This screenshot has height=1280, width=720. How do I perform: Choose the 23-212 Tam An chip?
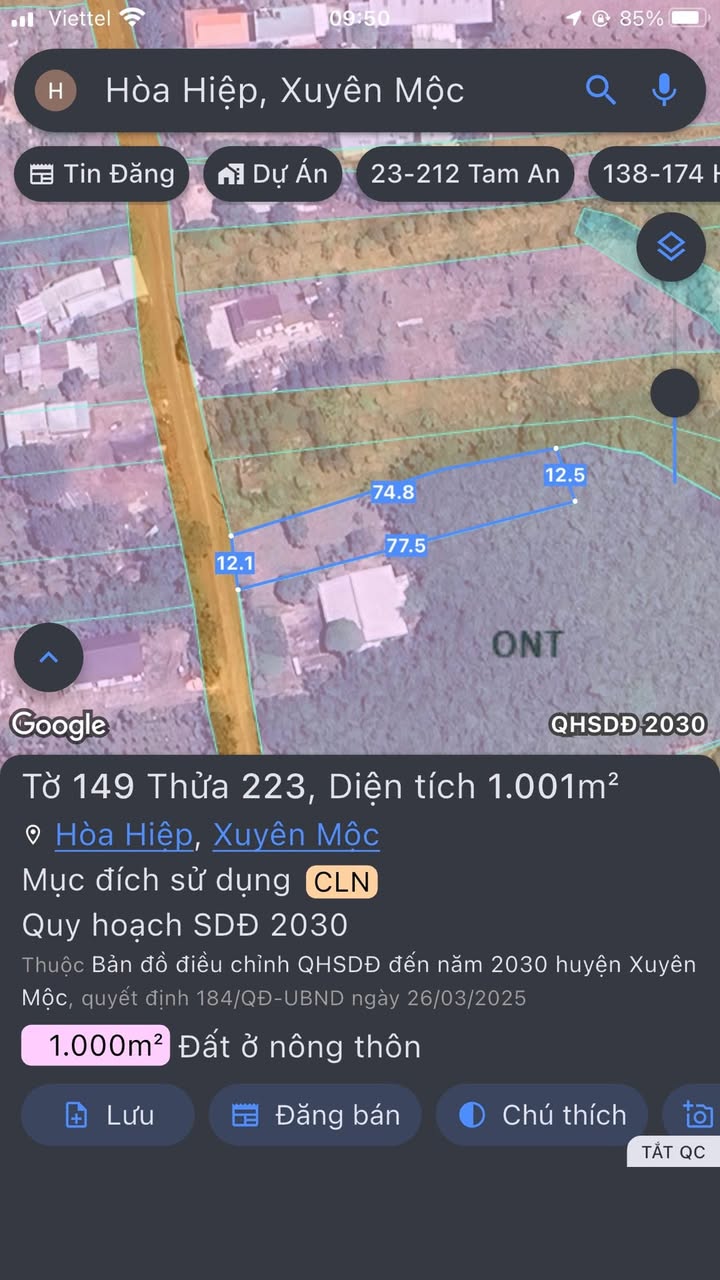(x=465, y=174)
